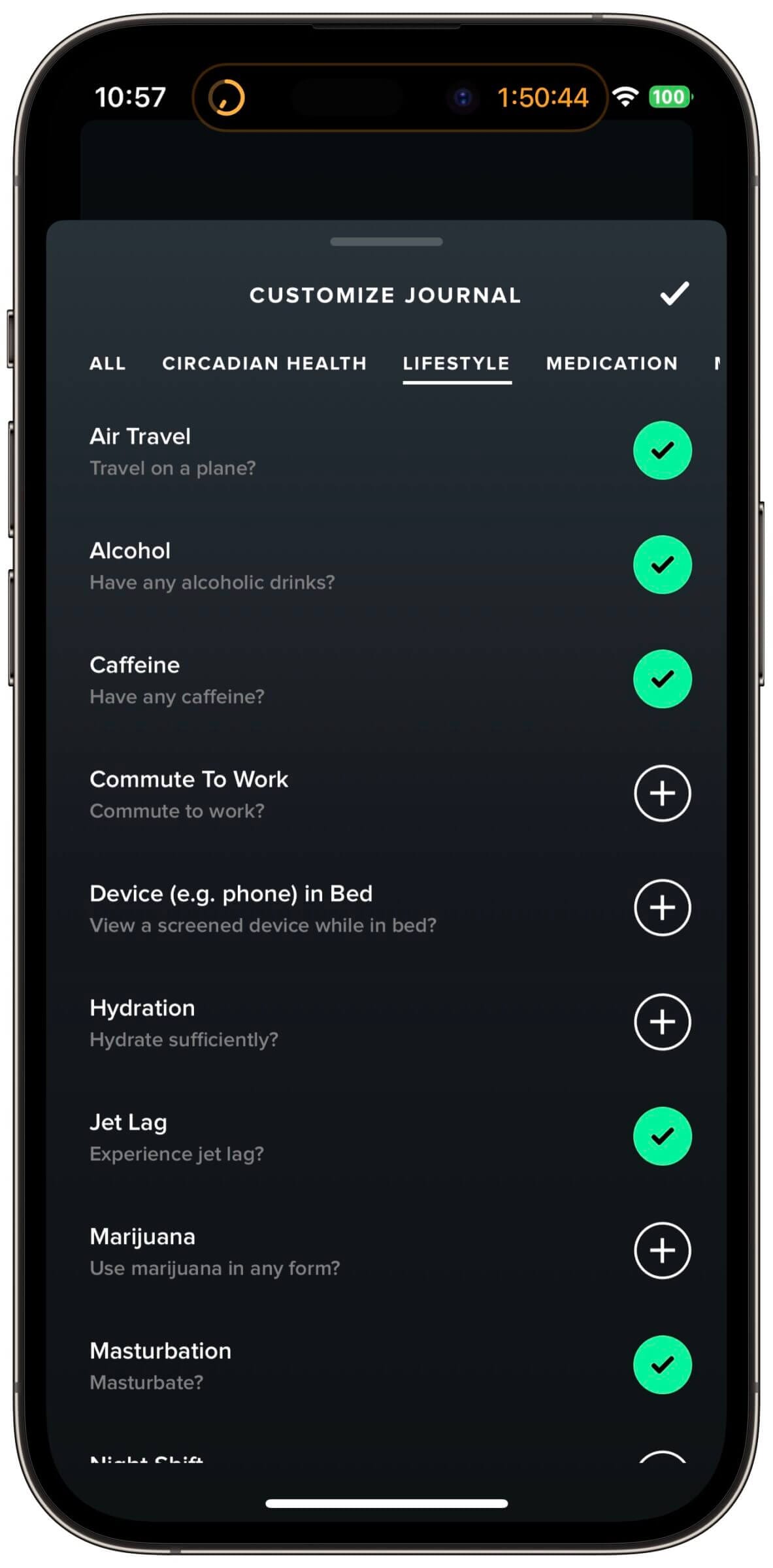Image resolution: width=773 pixels, height=1568 pixels.
Task: Uncheck Caffeine tracking
Action: pos(662,679)
